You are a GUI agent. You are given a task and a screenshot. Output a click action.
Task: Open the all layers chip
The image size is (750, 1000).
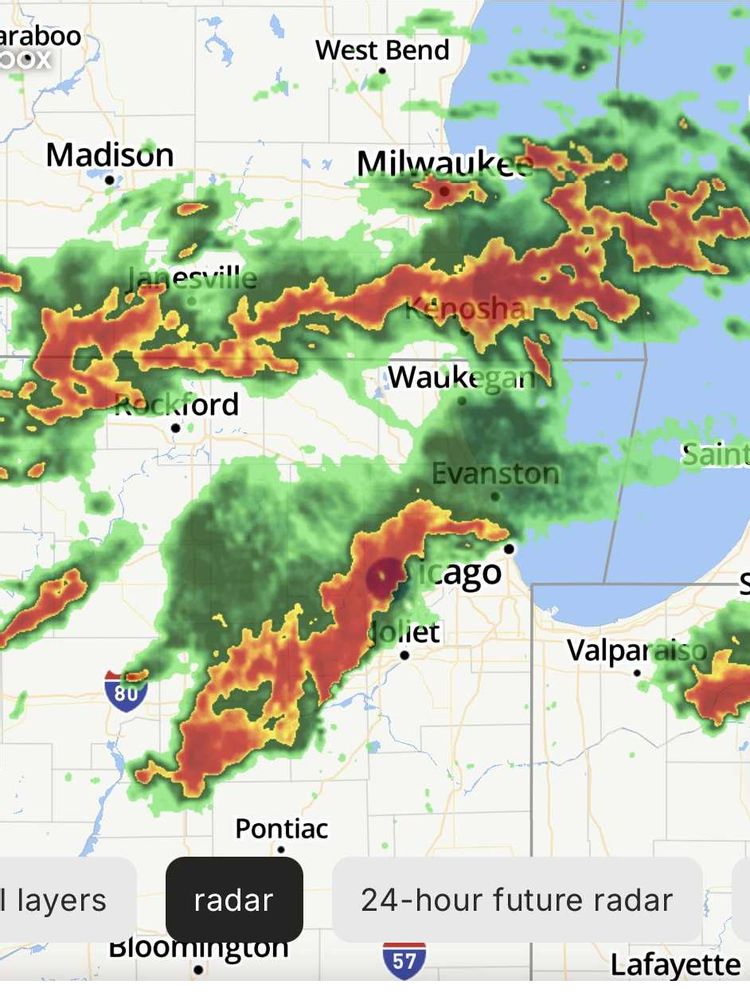(x=66, y=900)
